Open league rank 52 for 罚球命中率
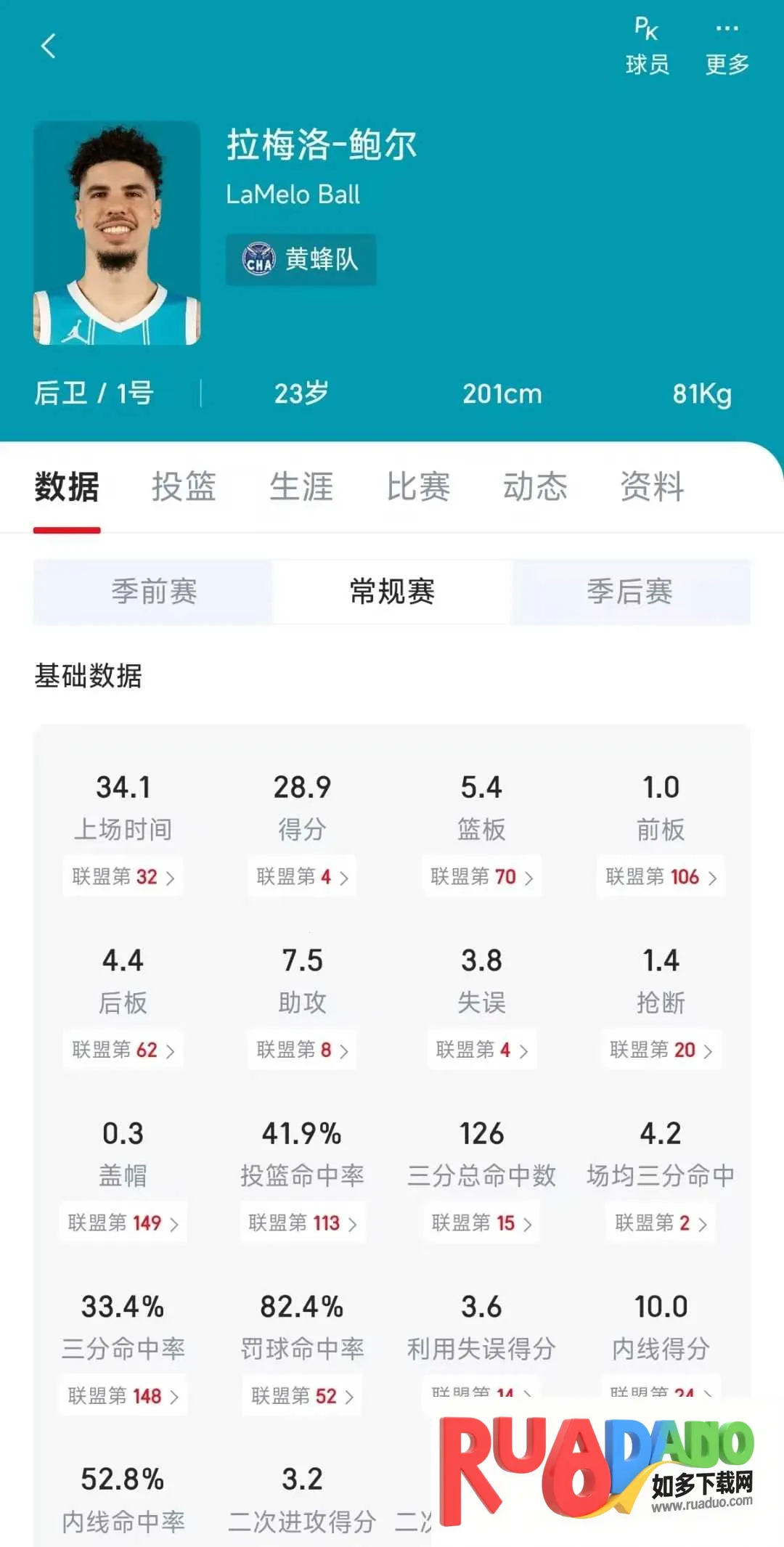 point(302,1396)
